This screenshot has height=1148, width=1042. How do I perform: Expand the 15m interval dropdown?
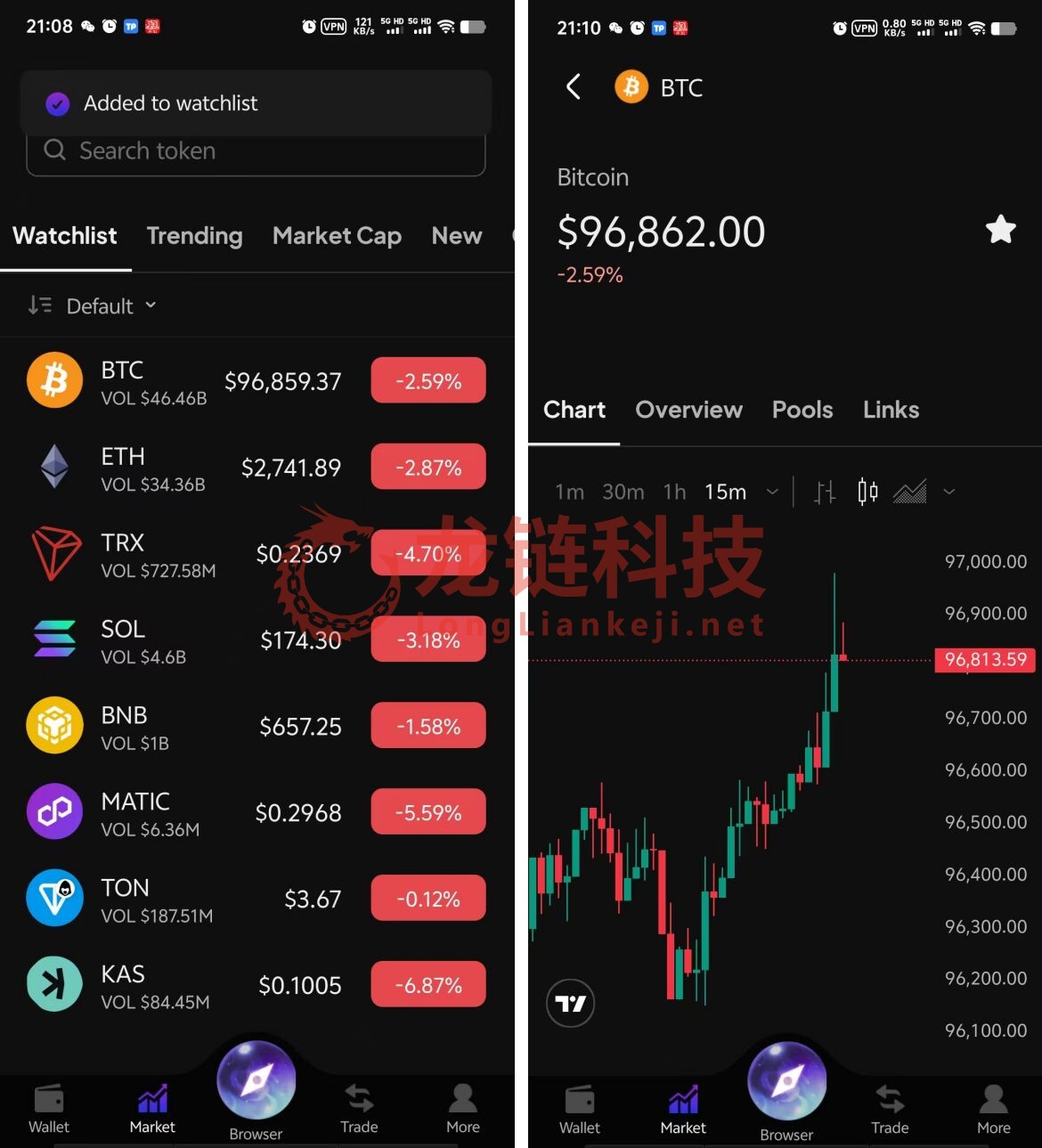[x=772, y=492]
